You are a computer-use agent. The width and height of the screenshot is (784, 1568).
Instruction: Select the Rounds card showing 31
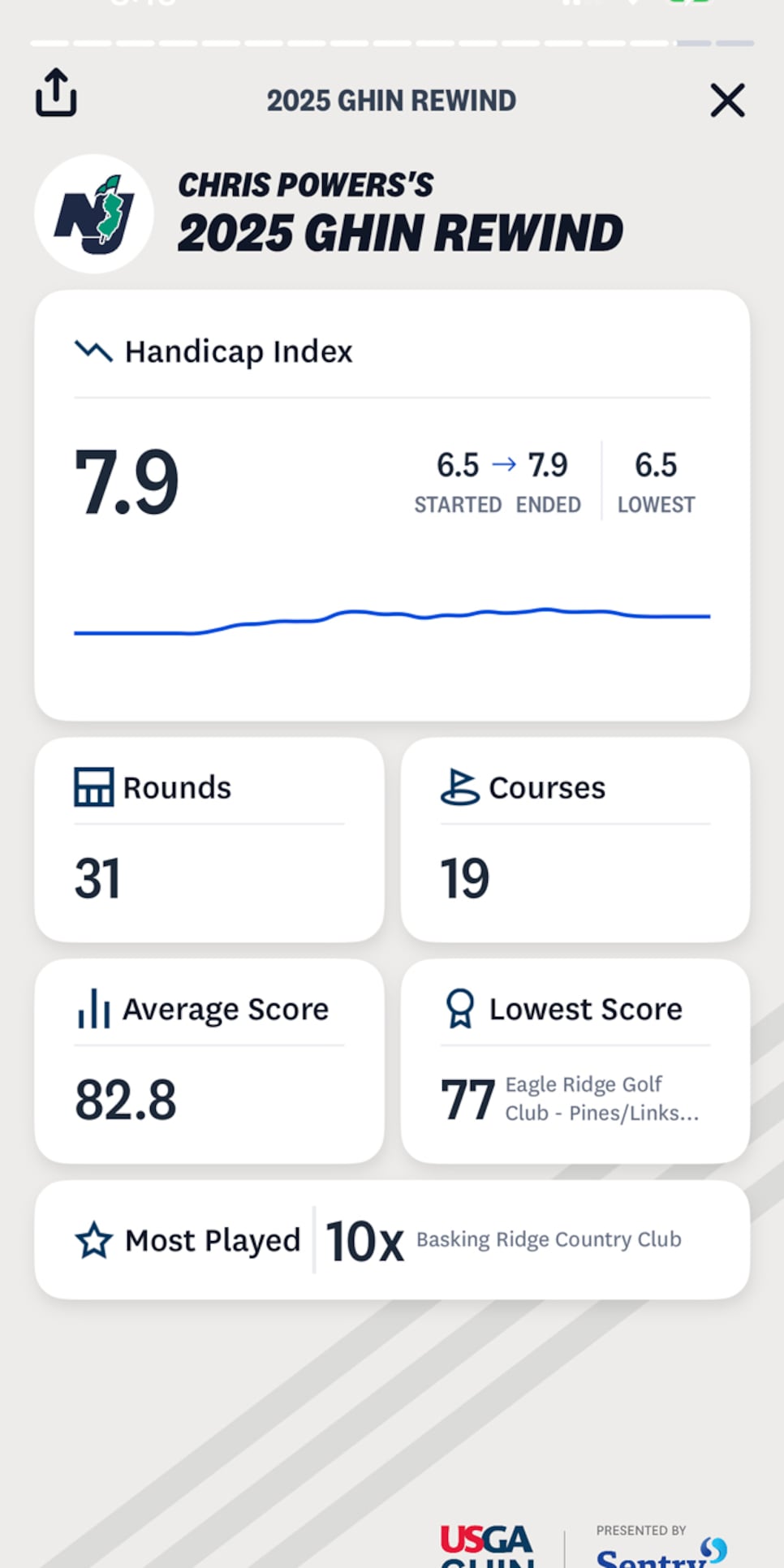209,840
